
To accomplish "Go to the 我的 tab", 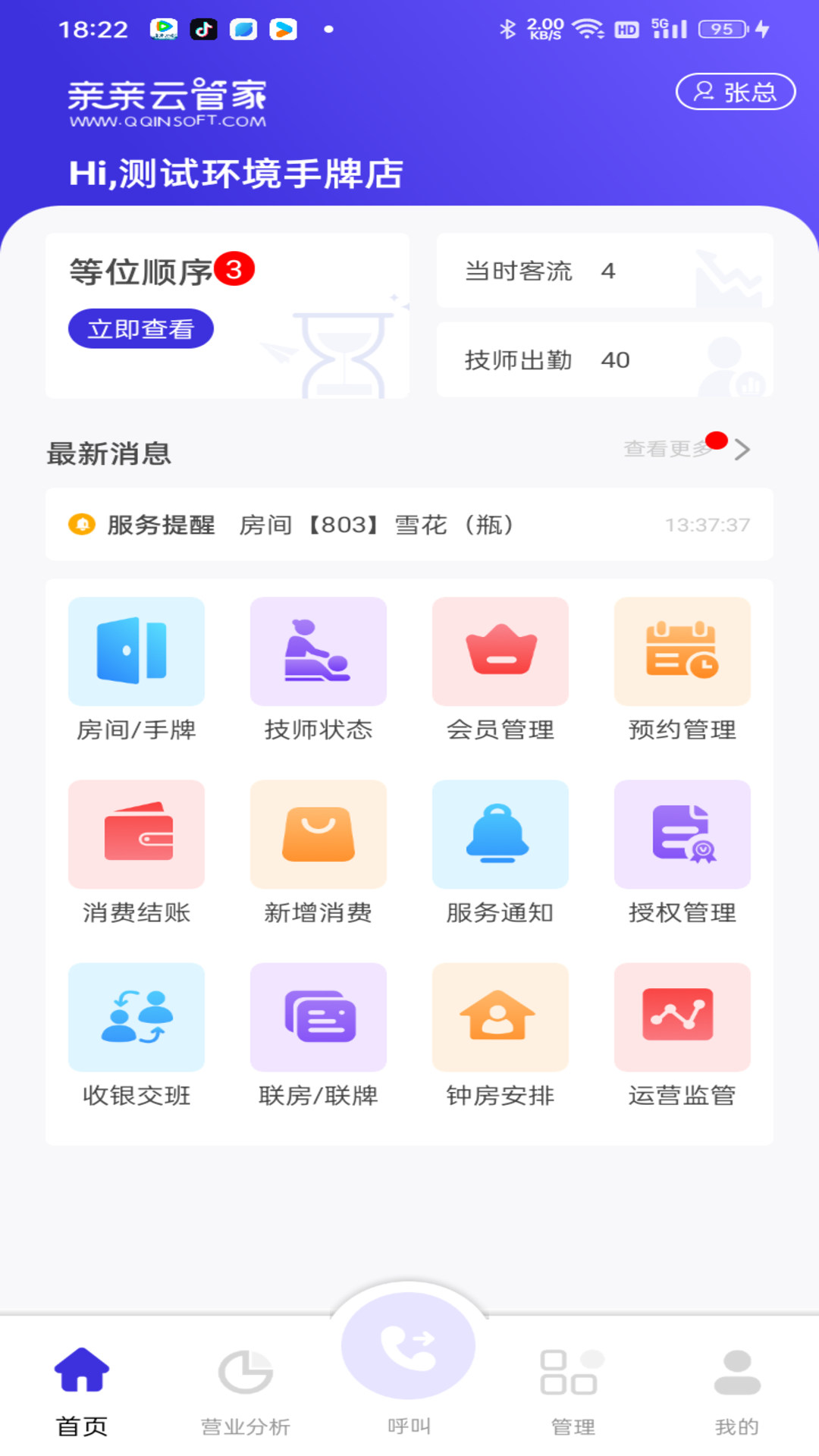I will [736, 1392].
